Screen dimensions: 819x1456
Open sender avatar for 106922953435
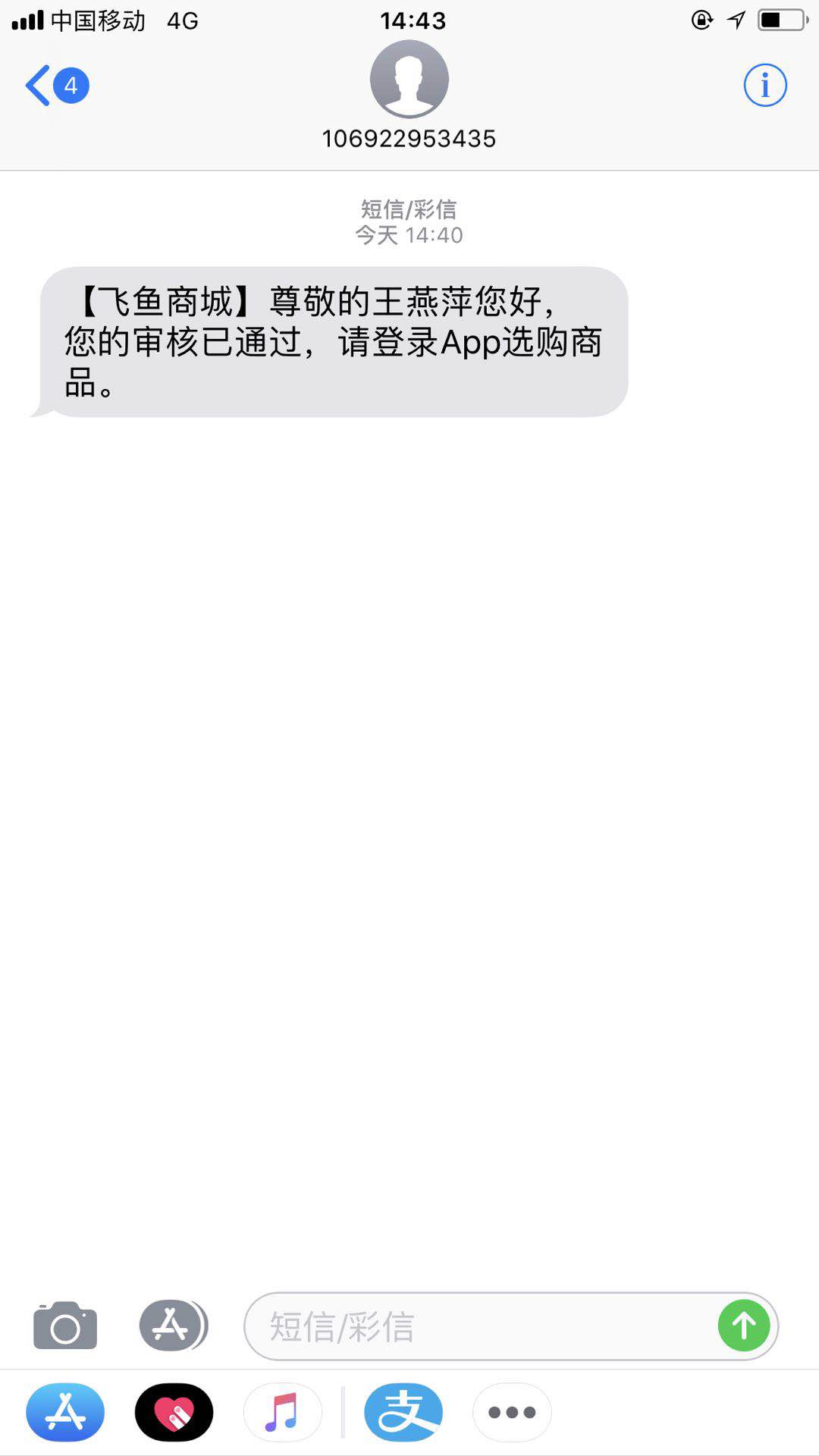tap(409, 79)
